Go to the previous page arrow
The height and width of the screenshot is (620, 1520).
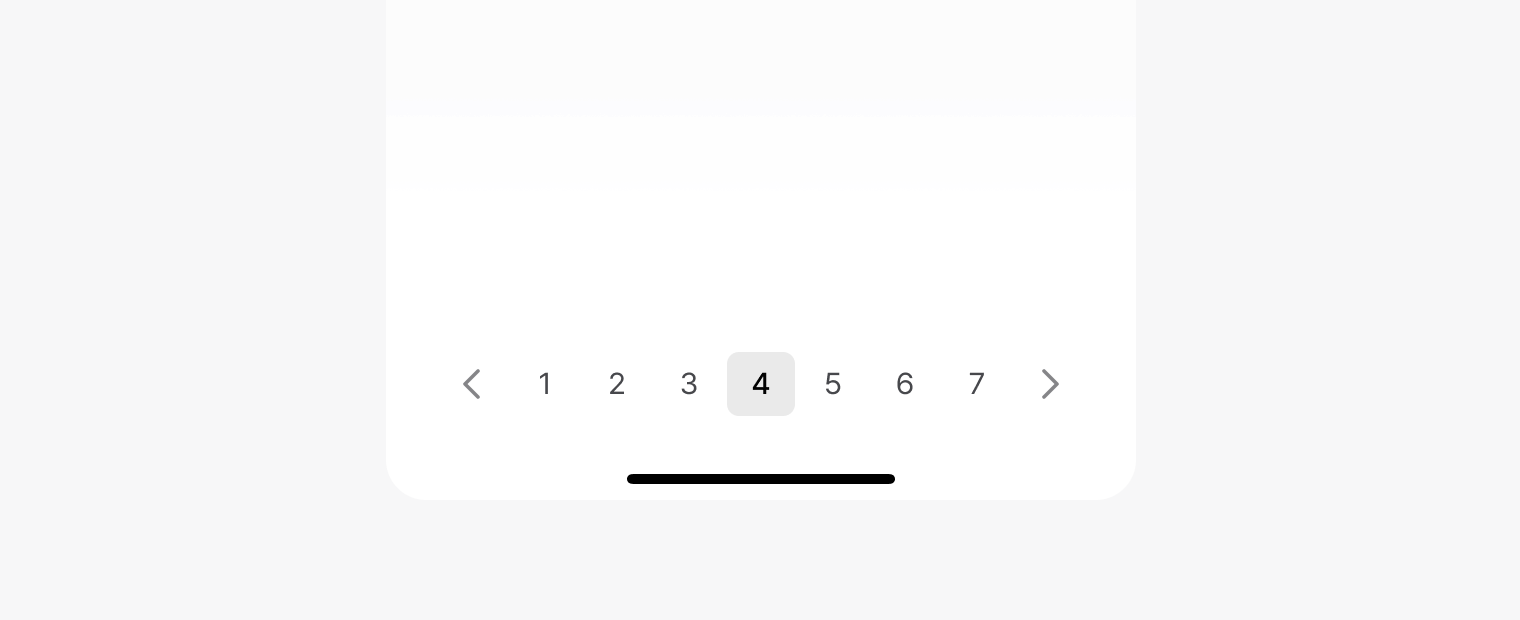point(472,384)
